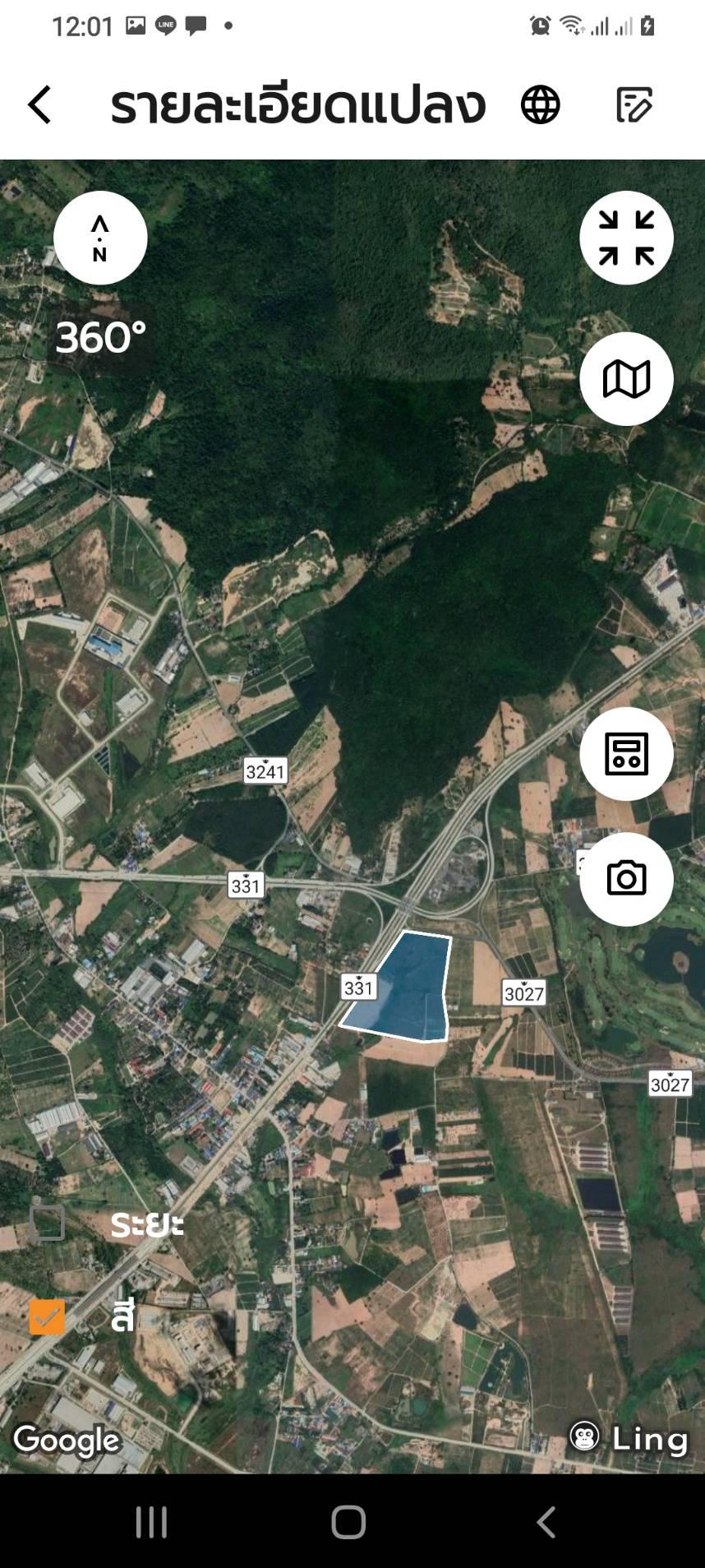Enable the ระยะ checkbox
This screenshot has height=1568, width=705.
pyautogui.click(x=47, y=1223)
